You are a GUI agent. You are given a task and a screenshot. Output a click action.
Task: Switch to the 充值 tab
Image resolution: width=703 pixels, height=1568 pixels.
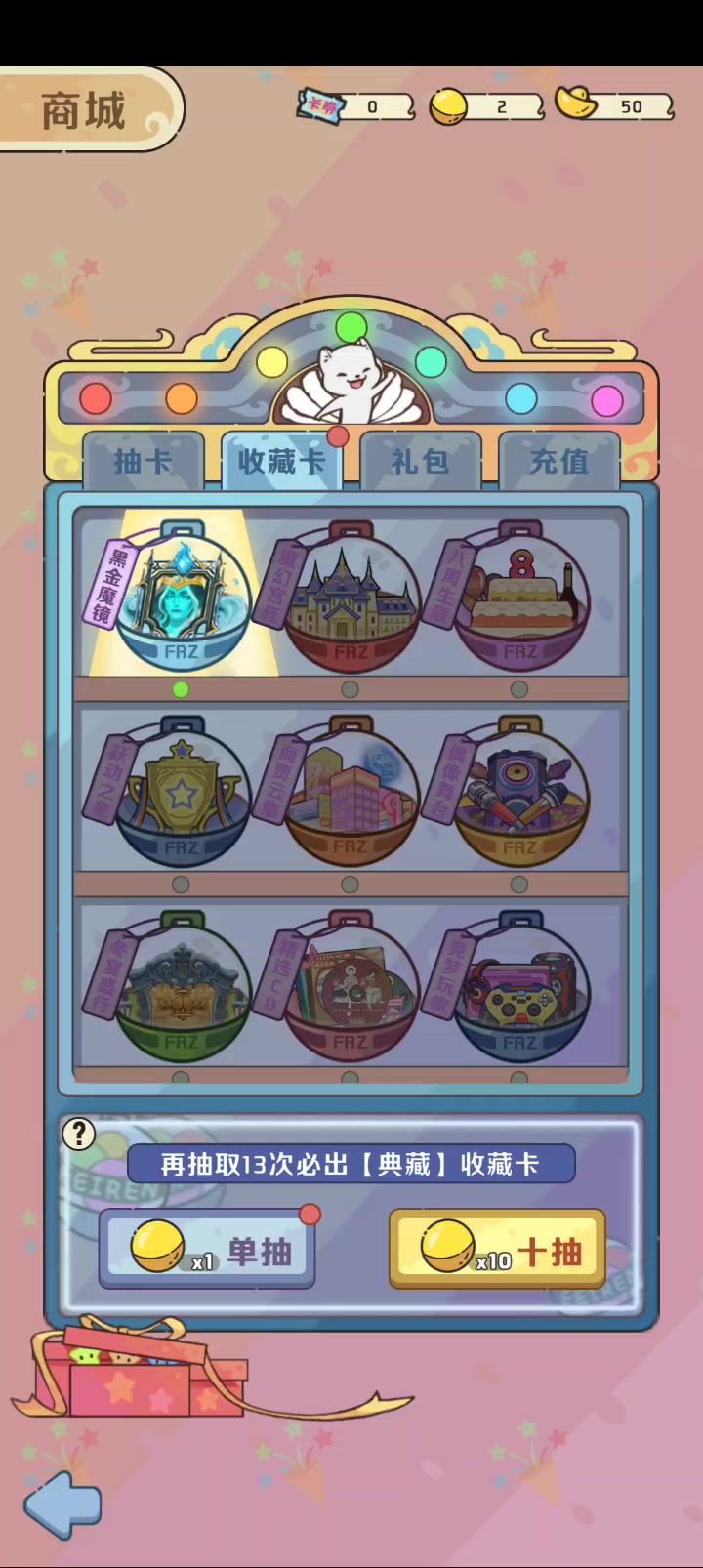pyautogui.click(x=559, y=461)
